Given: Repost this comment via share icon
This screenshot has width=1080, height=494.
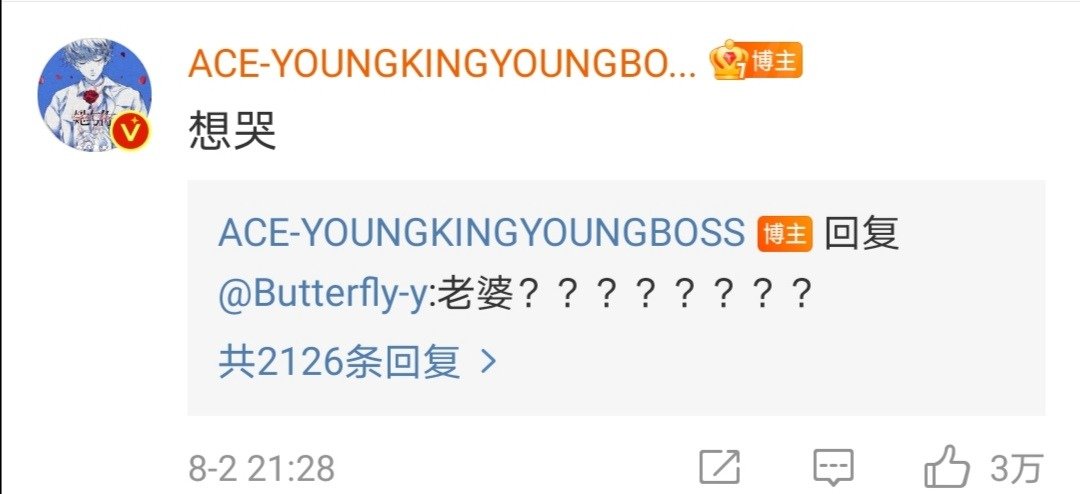Looking at the screenshot, I should tap(720, 467).
